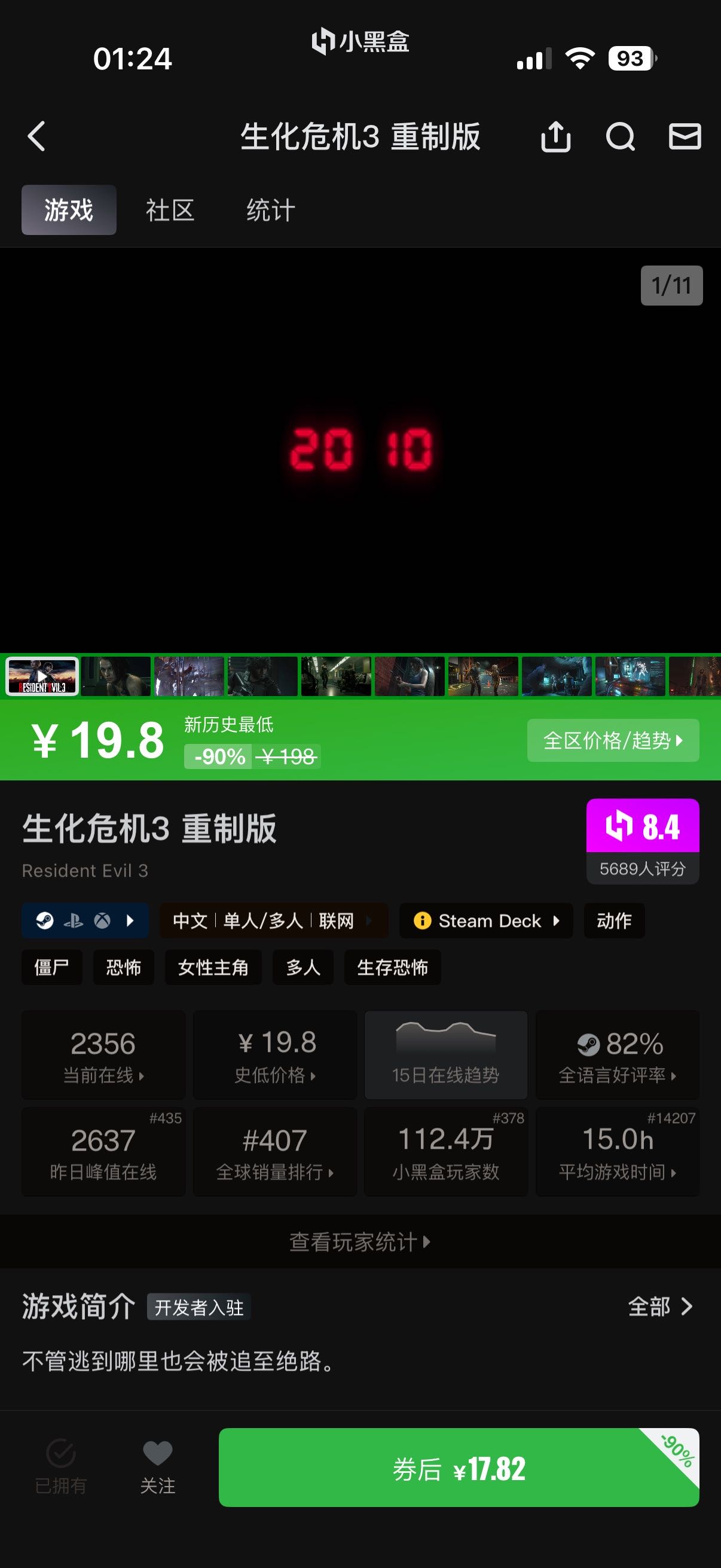This screenshot has height=1568, width=721.
Task: Play the Resident Evil 3 trailer thumbnail
Action: 42,676
